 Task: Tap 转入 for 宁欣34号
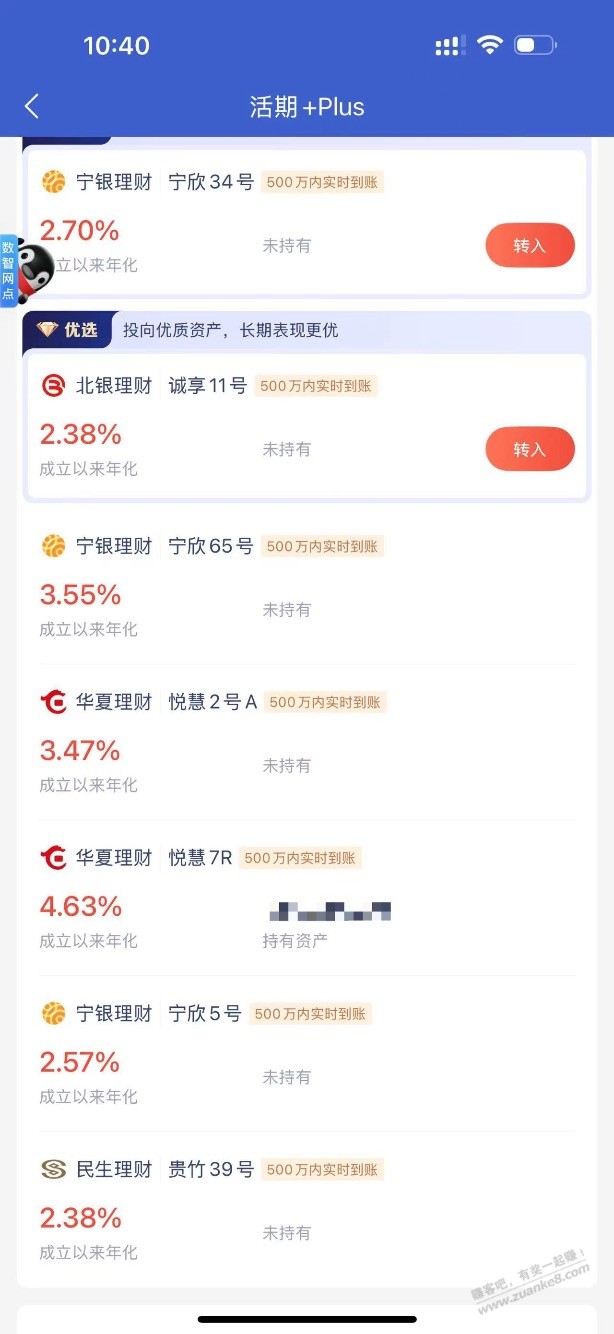coord(530,246)
